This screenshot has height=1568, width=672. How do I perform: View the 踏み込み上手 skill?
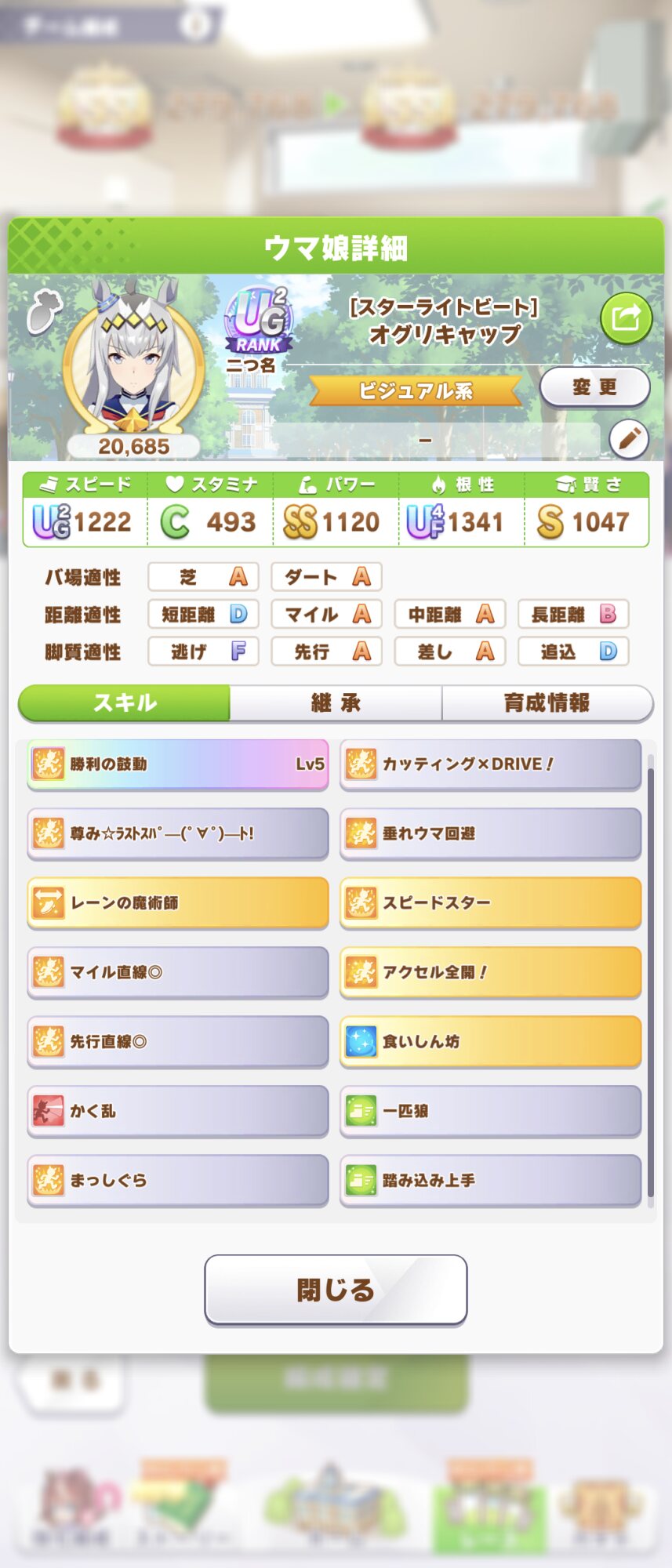(490, 1180)
